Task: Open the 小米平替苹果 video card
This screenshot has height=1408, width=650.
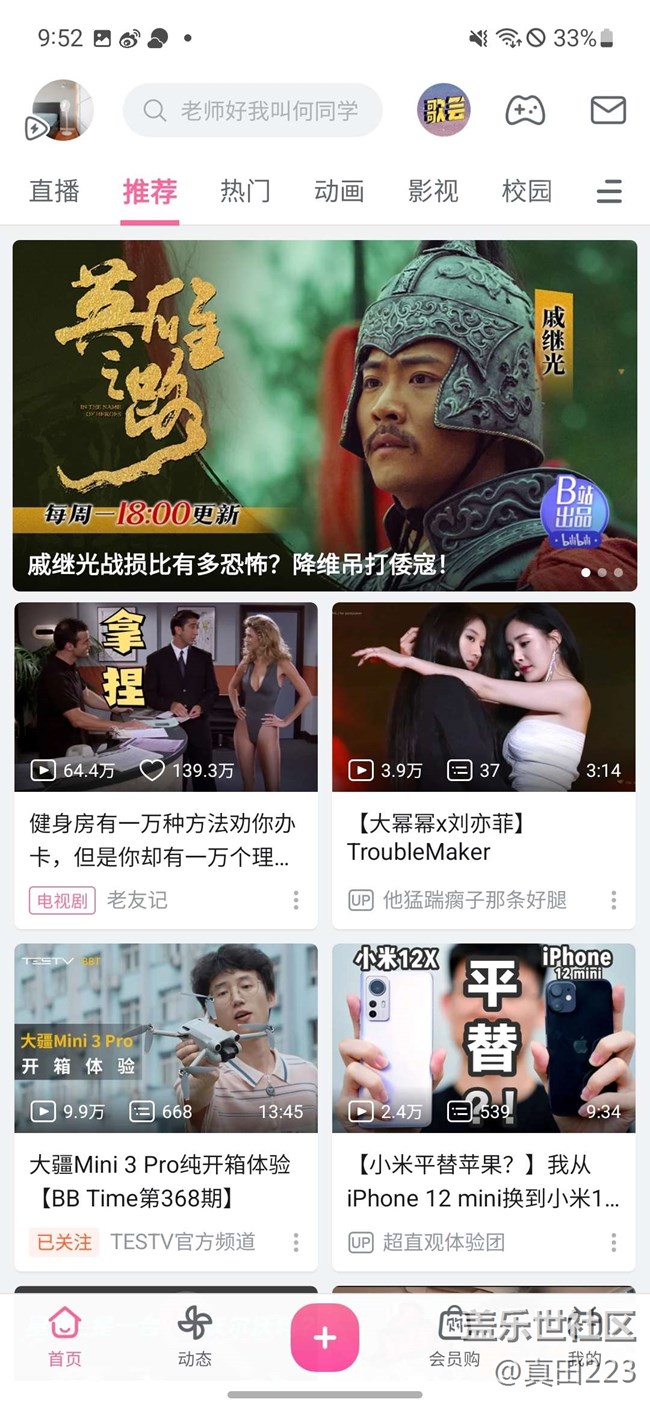Action: (484, 1038)
